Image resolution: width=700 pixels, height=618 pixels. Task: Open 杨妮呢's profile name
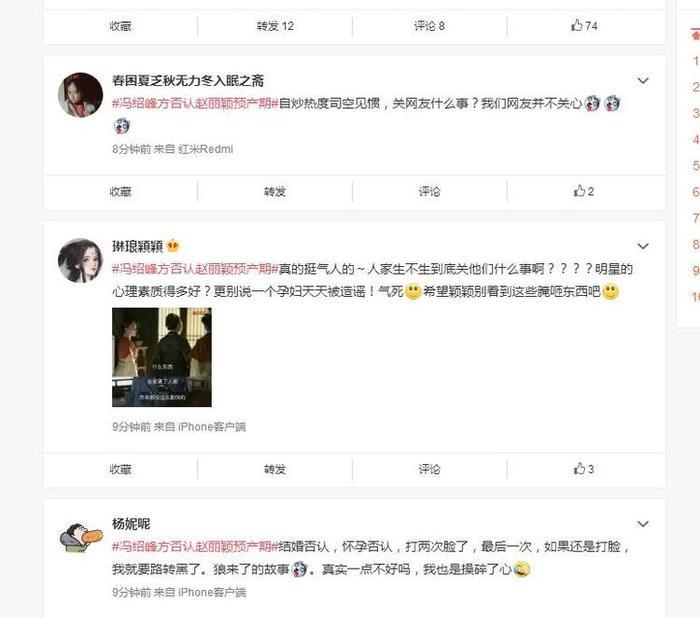click(131, 524)
